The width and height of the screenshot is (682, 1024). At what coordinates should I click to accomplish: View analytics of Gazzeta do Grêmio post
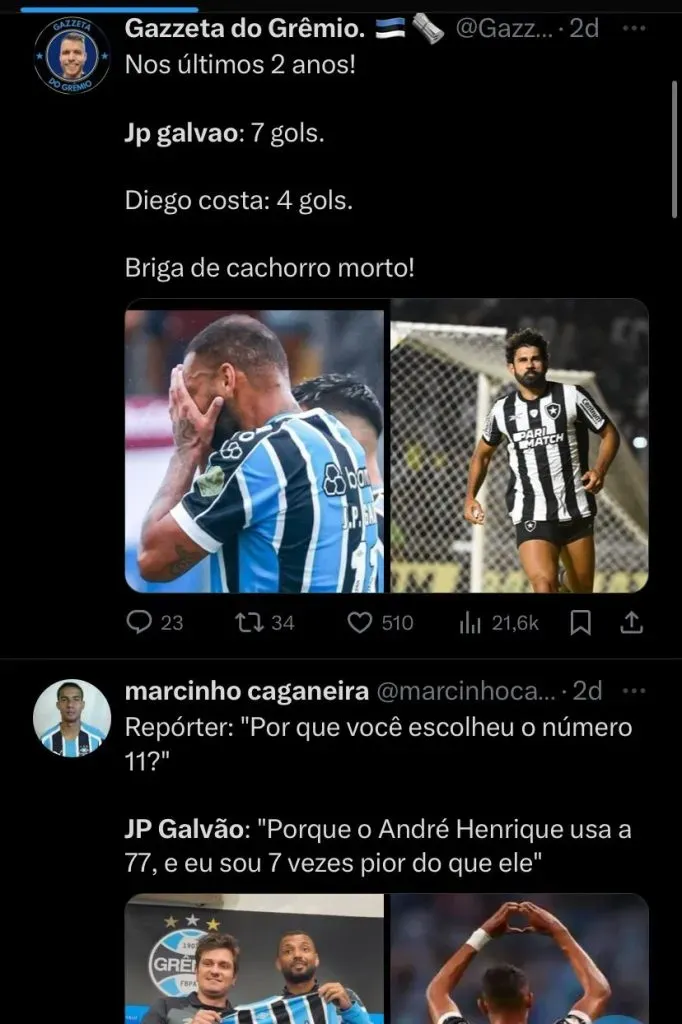(x=470, y=623)
